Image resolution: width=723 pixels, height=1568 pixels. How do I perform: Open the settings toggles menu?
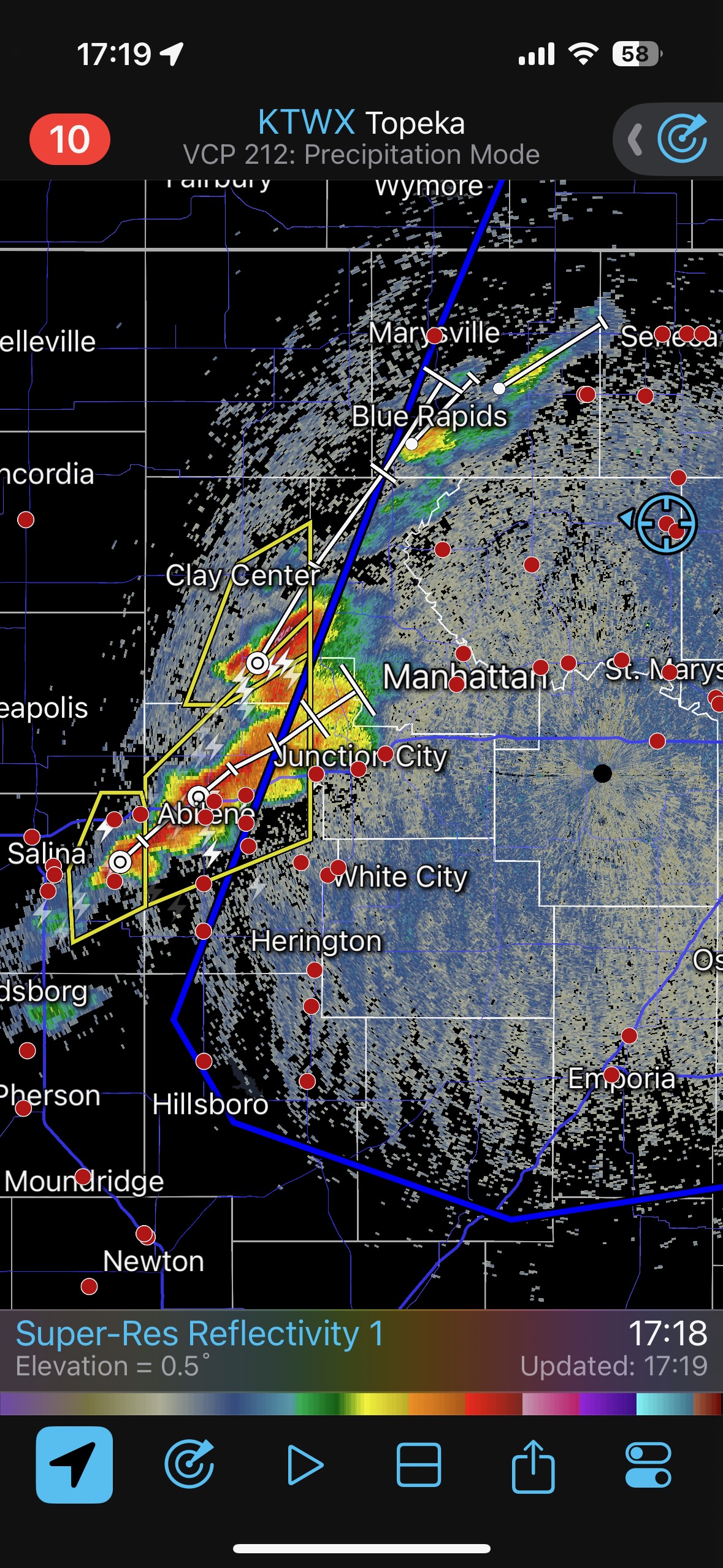point(648,1464)
